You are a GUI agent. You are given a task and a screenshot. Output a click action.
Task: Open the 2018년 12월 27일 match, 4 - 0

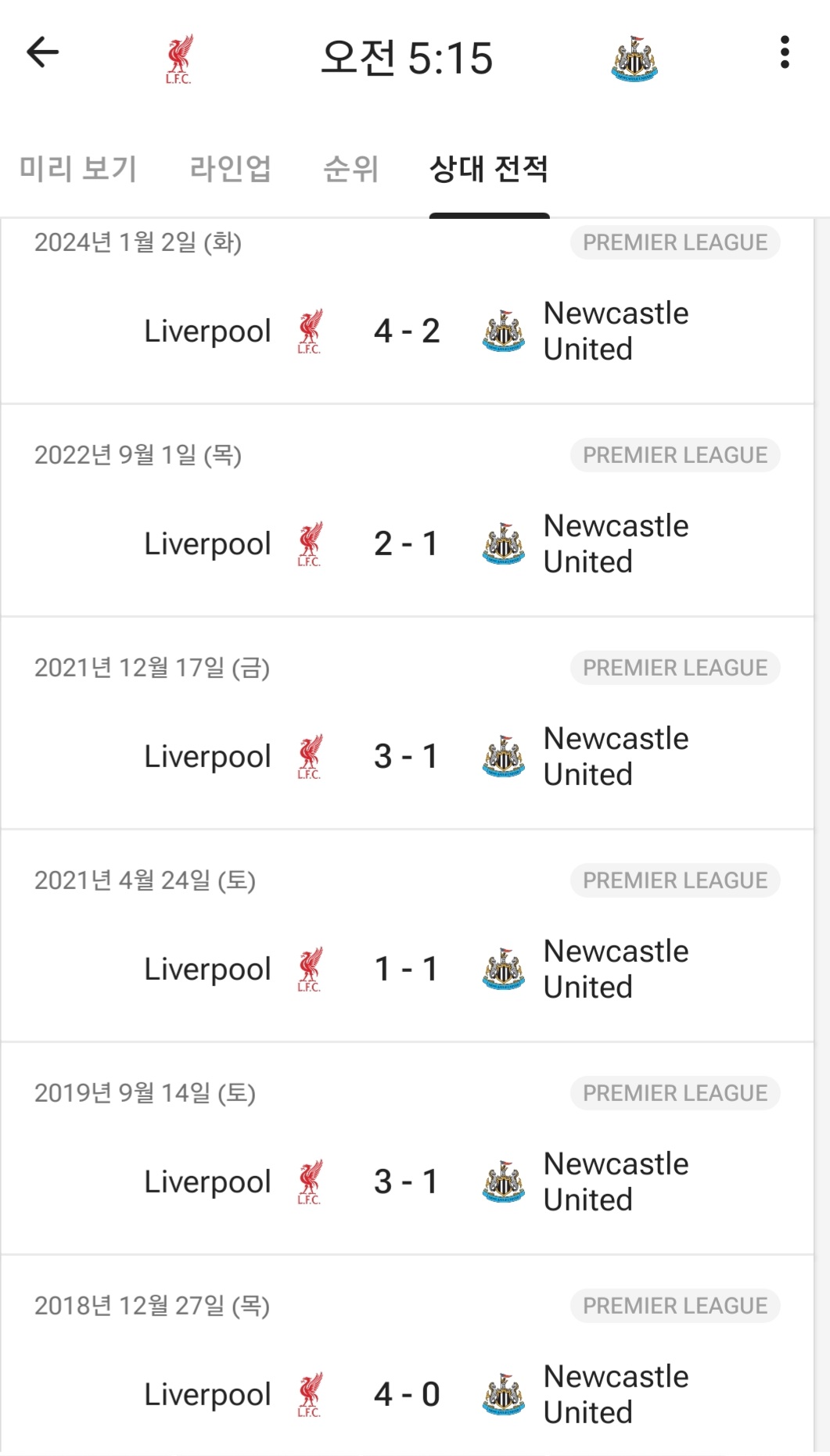(407, 1394)
